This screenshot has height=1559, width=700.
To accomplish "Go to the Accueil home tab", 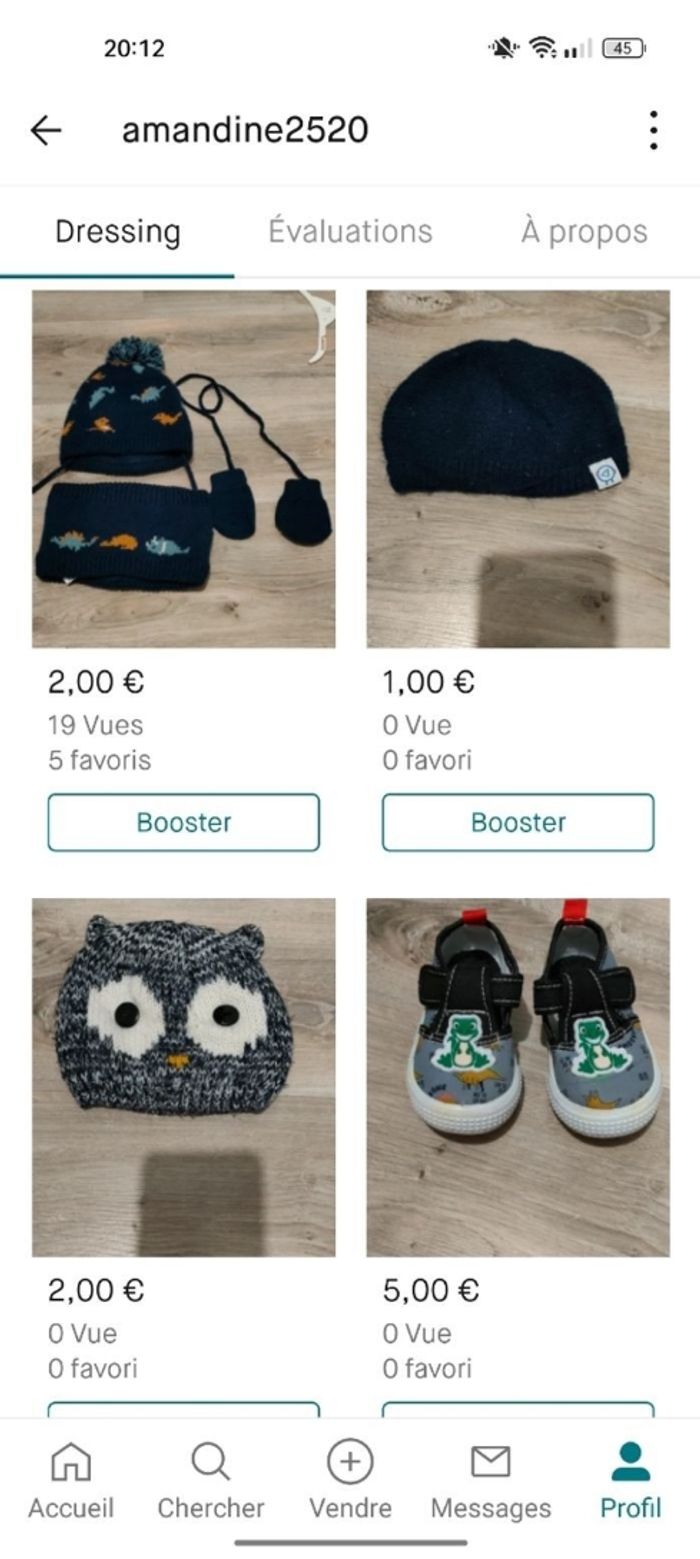I will click(70, 1480).
